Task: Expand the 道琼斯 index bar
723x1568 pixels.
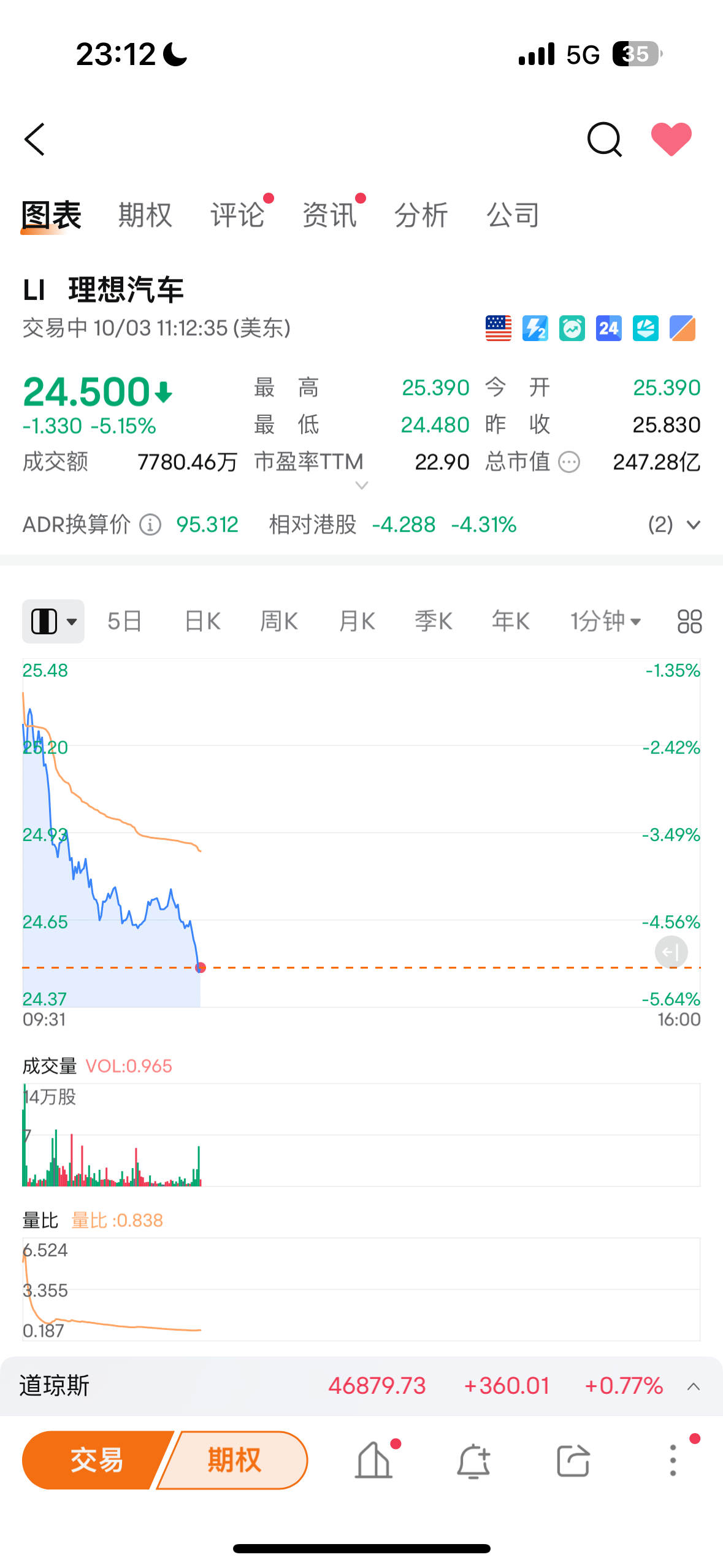Action: [x=693, y=1386]
